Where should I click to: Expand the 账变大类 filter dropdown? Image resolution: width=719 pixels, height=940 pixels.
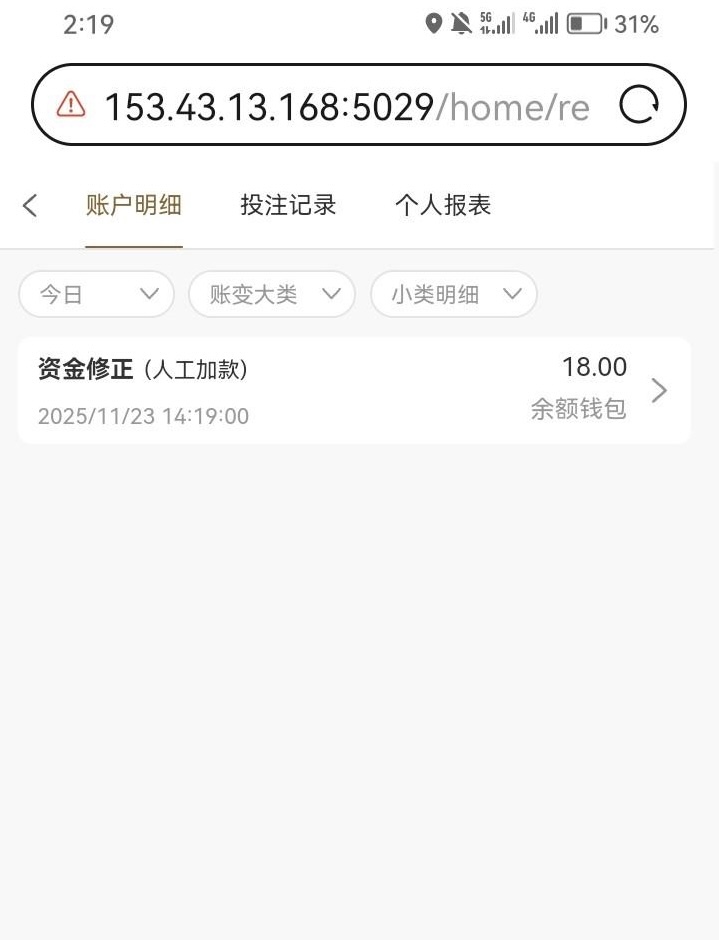point(271,294)
